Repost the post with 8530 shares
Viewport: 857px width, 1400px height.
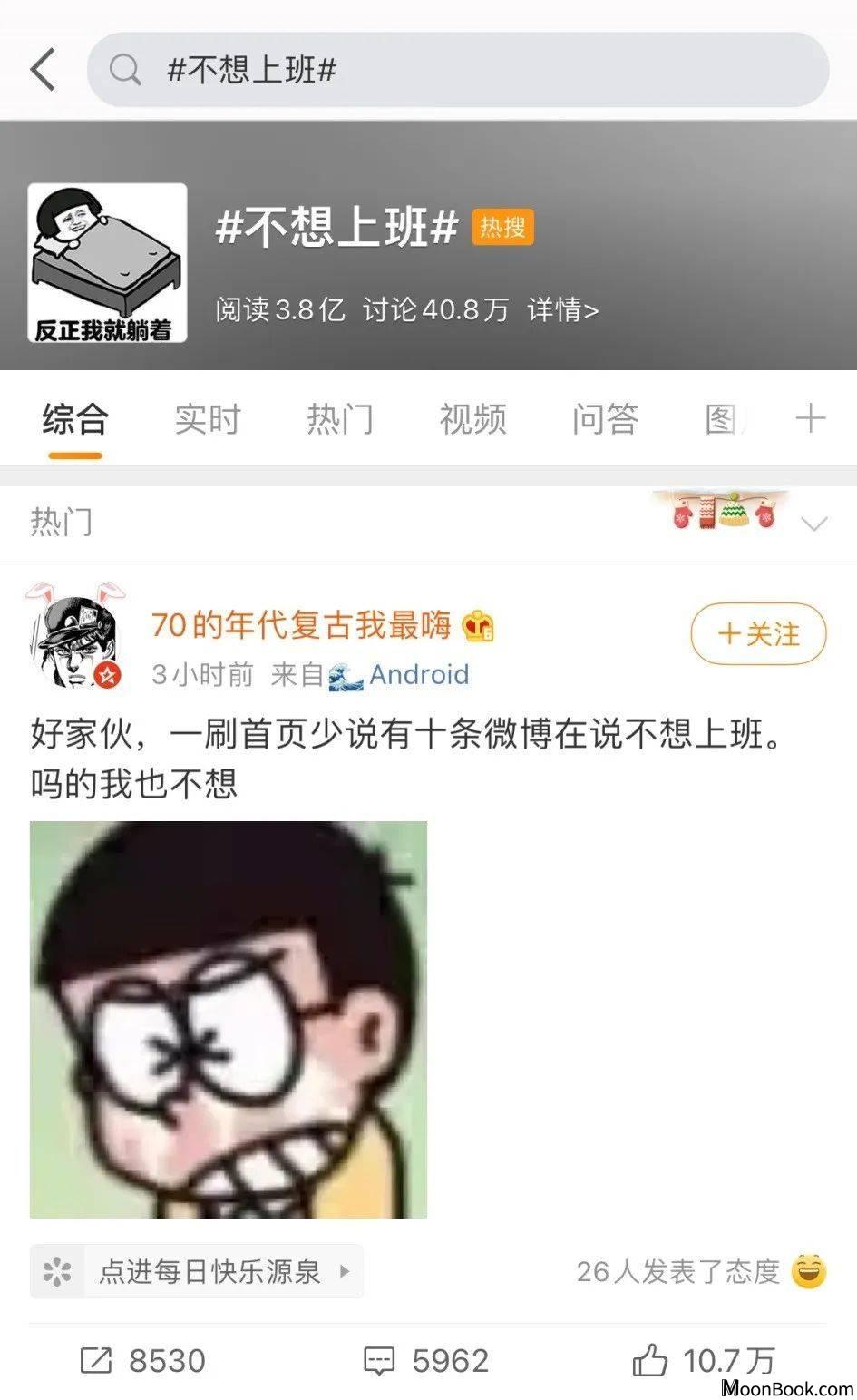[x=143, y=1360]
